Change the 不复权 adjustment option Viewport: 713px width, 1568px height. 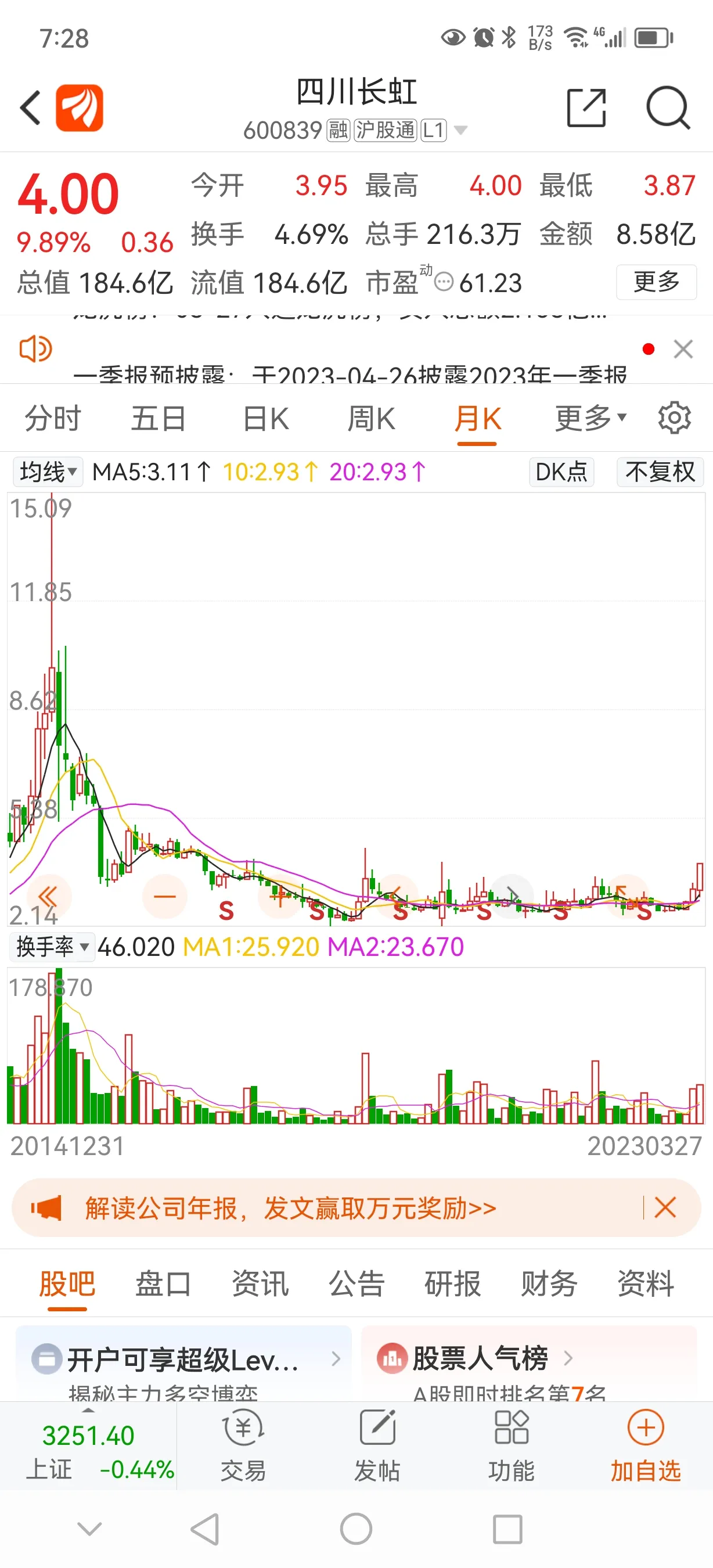[660, 472]
